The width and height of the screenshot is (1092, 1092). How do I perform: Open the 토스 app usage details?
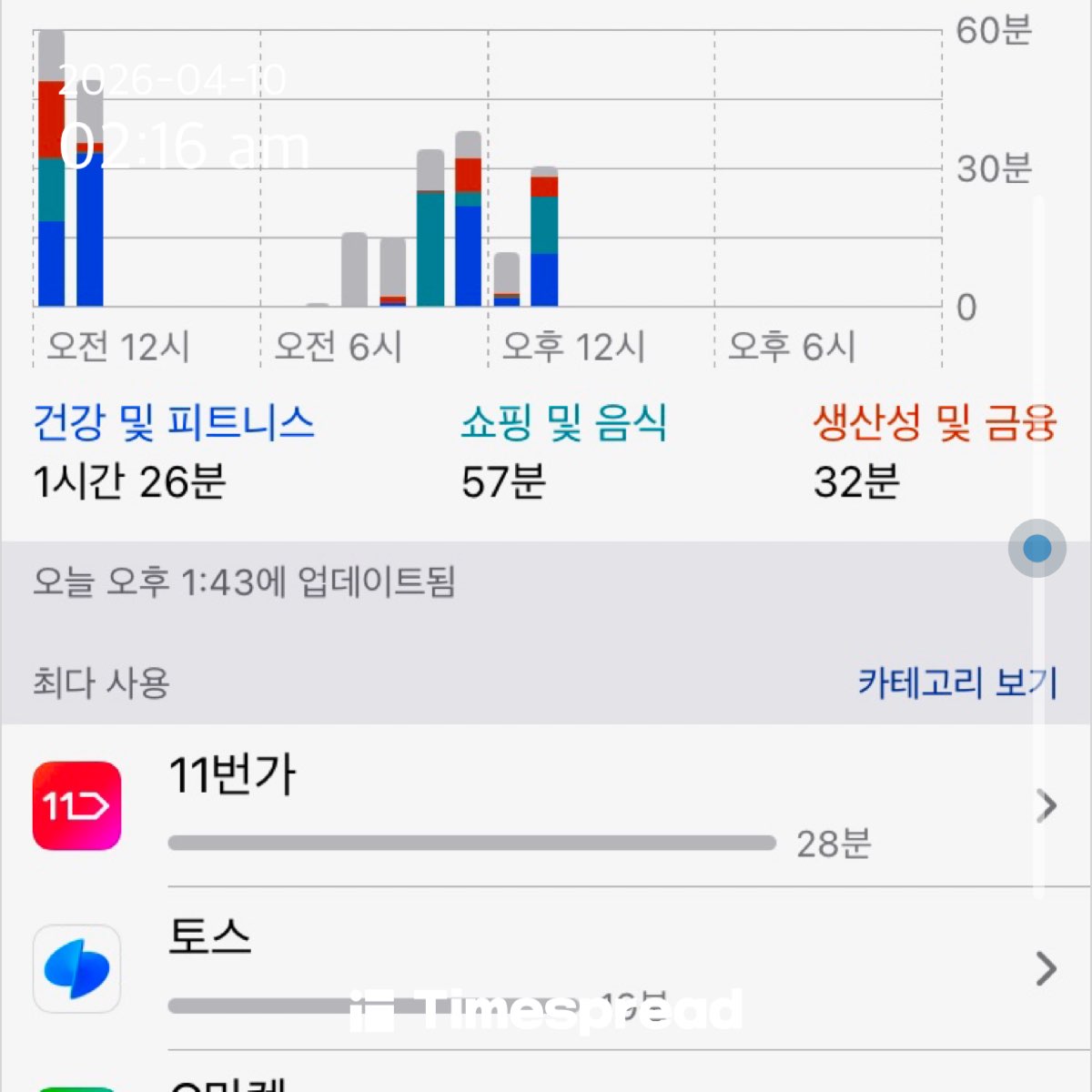point(546,968)
